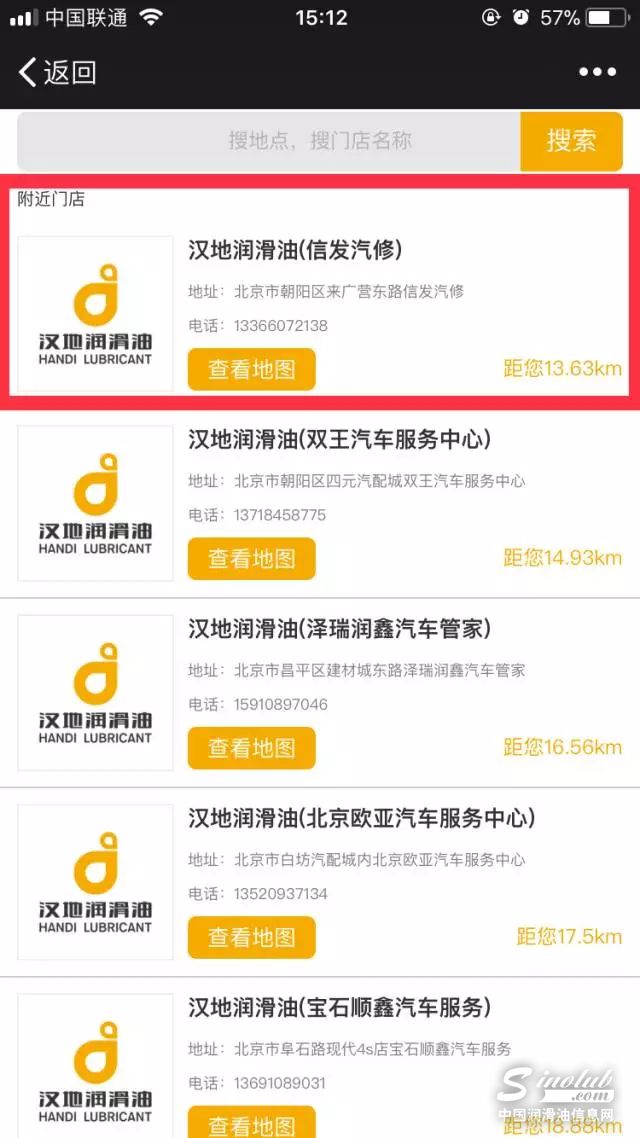Open the 汉地润滑油(信发汽修) store entry
Image resolution: width=640 pixels, height=1138 pixels.
point(295,250)
